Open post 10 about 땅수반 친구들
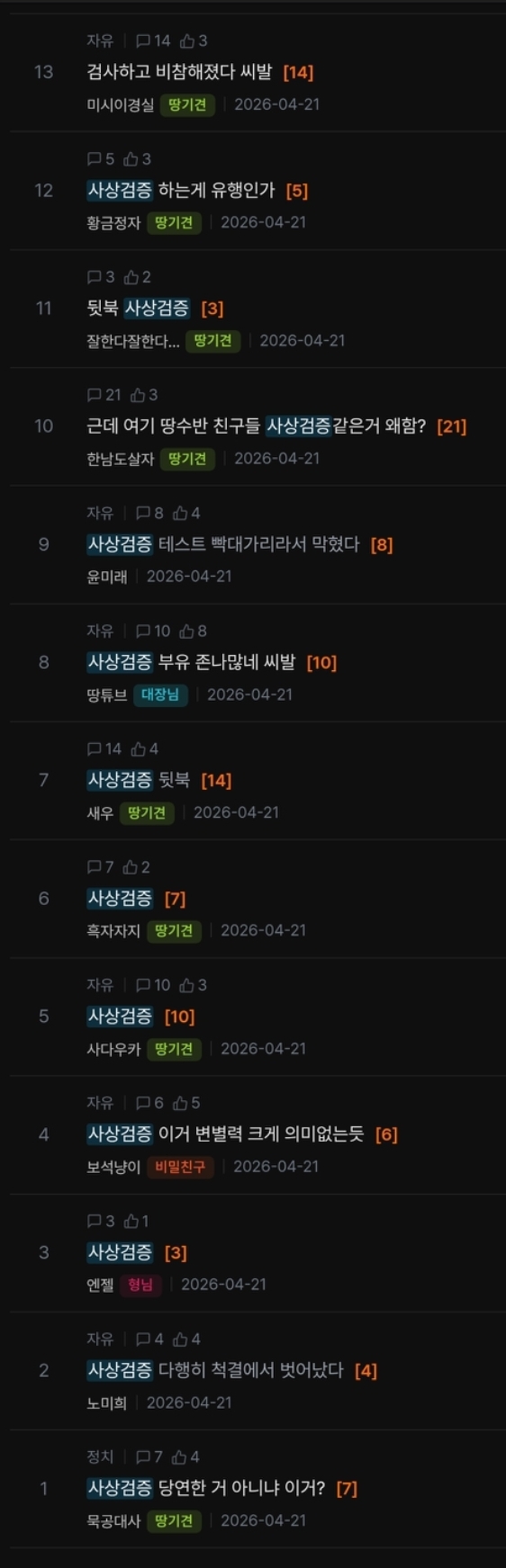506x1568 pixels. 257,426
